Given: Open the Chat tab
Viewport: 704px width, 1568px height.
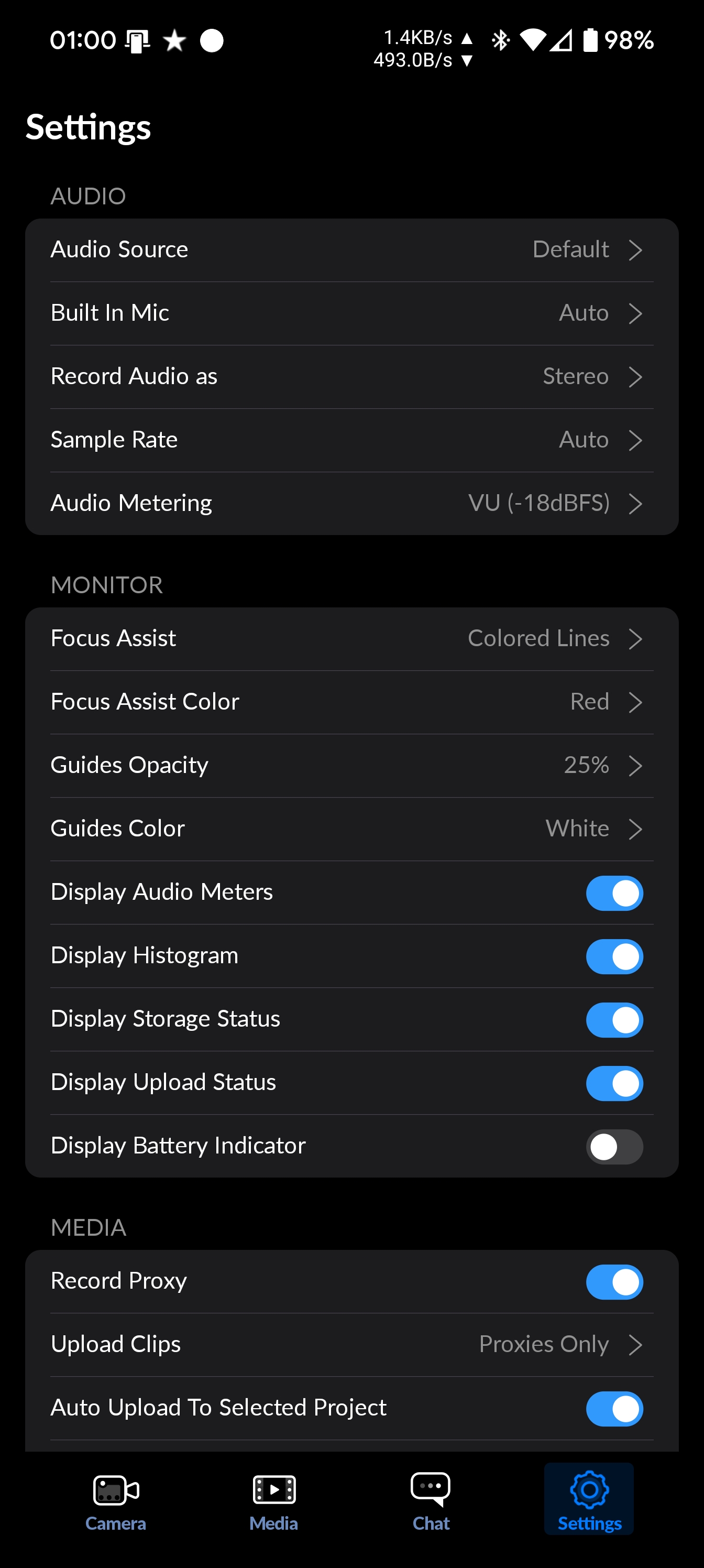Looking at the screenshot, I should tap(431, 1500).
